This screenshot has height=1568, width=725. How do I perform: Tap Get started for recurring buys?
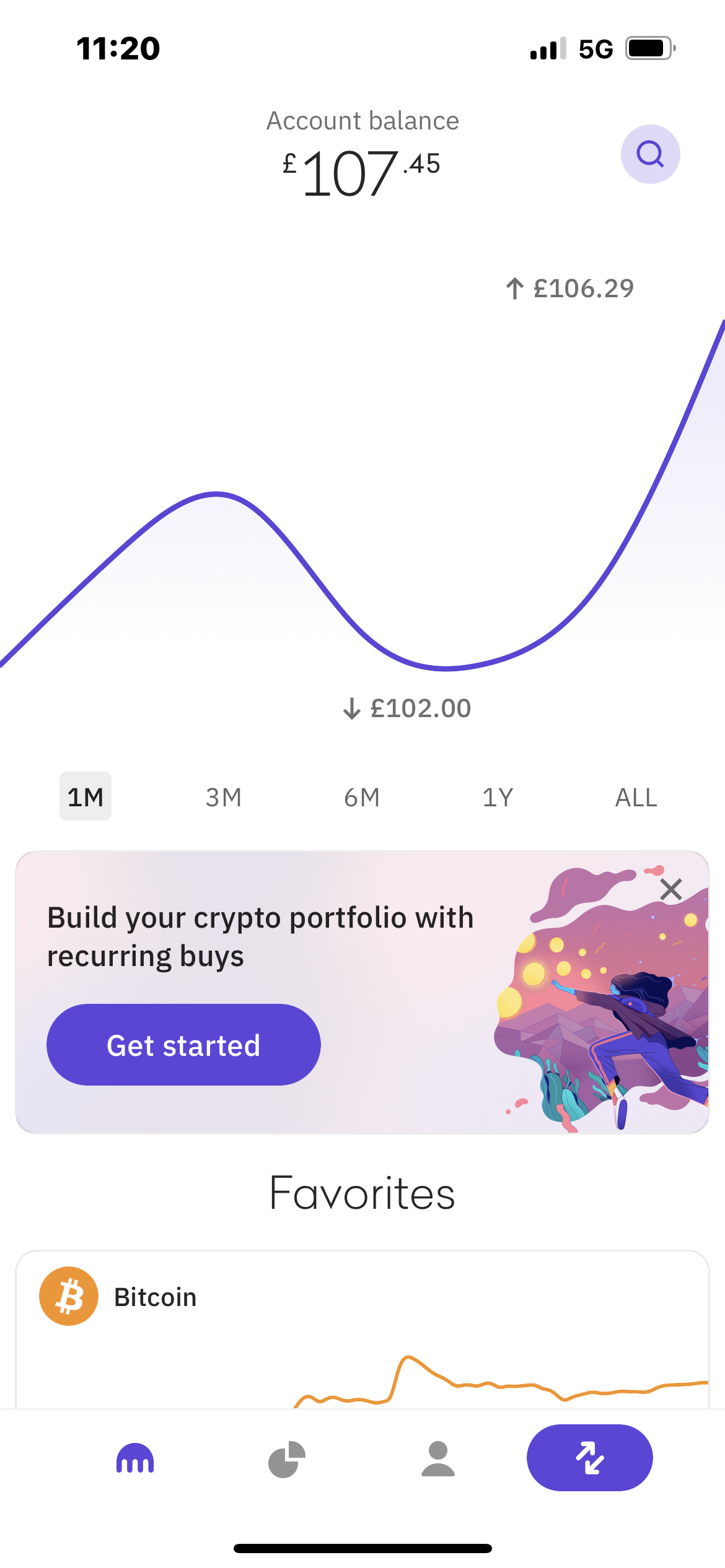click(x=183, y=1045)
